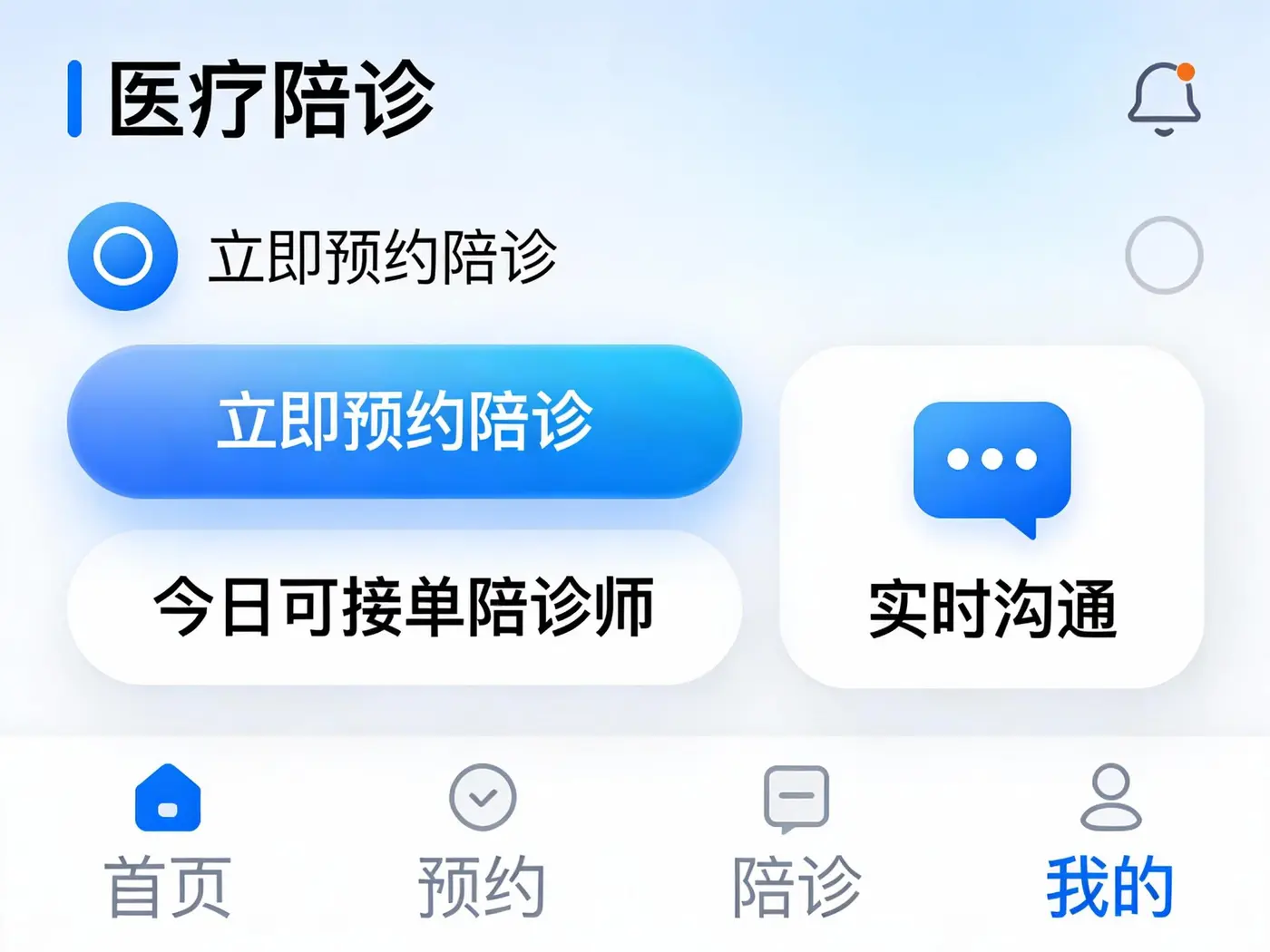The image size is (1270, 952).
Task: Select the empty radio circle beside 立即预约陪诊 row
Action: [x=1164, y=255]
